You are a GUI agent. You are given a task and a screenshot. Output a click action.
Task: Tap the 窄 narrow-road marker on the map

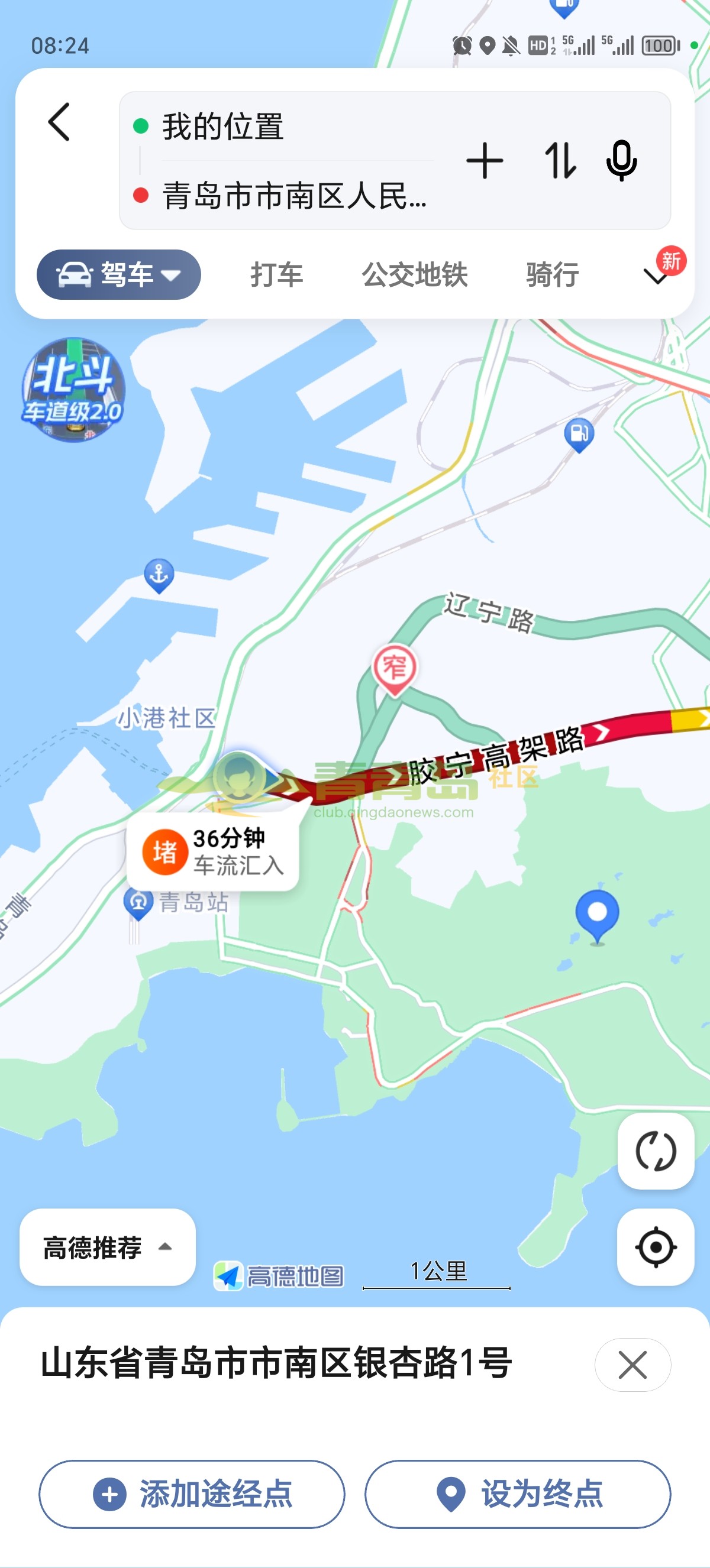[395, 668]
